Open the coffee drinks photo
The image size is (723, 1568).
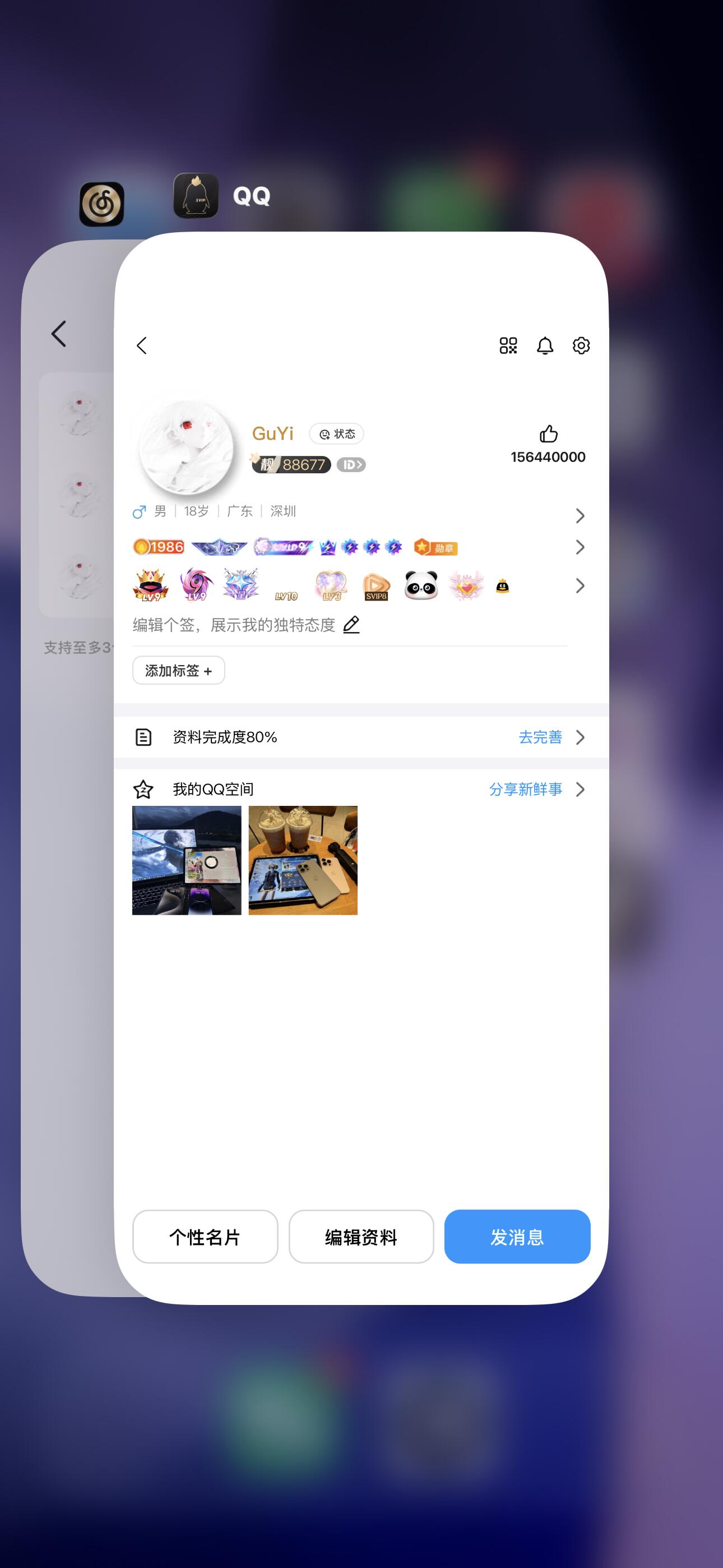(303, 860)
